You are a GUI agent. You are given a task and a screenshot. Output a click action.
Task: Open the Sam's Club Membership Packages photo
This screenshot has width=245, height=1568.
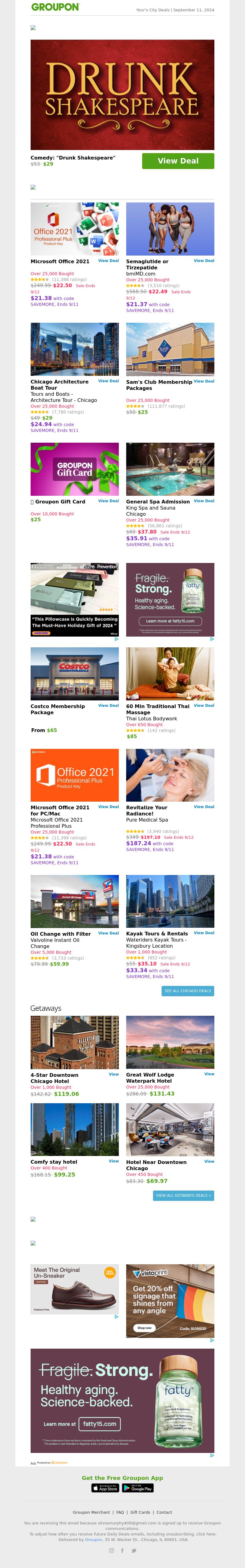170,349
